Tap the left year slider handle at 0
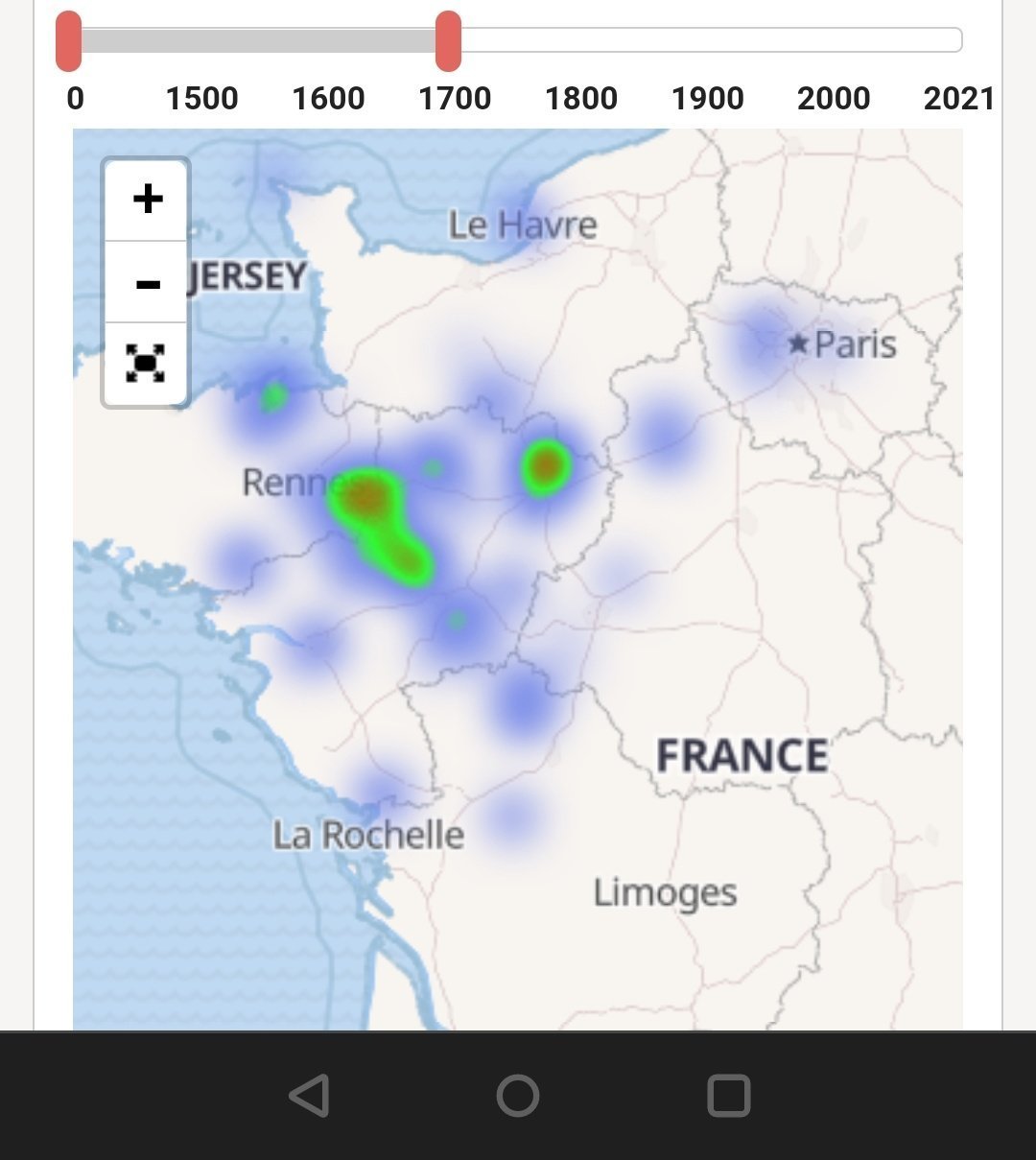 pyautogui.click(x=68, y=41)
